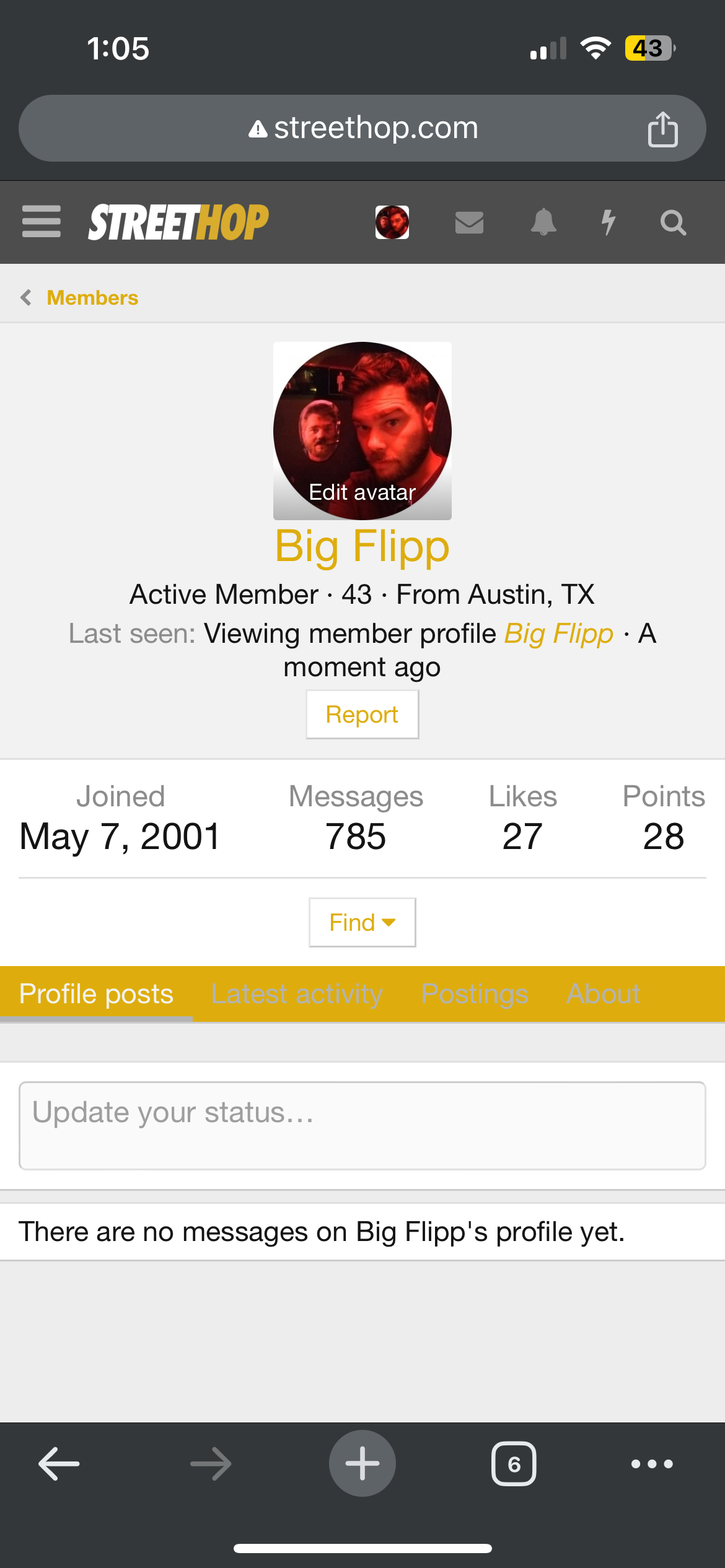Image resolution: width=725 pixels, height=1568 pixels.
Task: Go to the StreetHop home page
Action: (178, 222)
